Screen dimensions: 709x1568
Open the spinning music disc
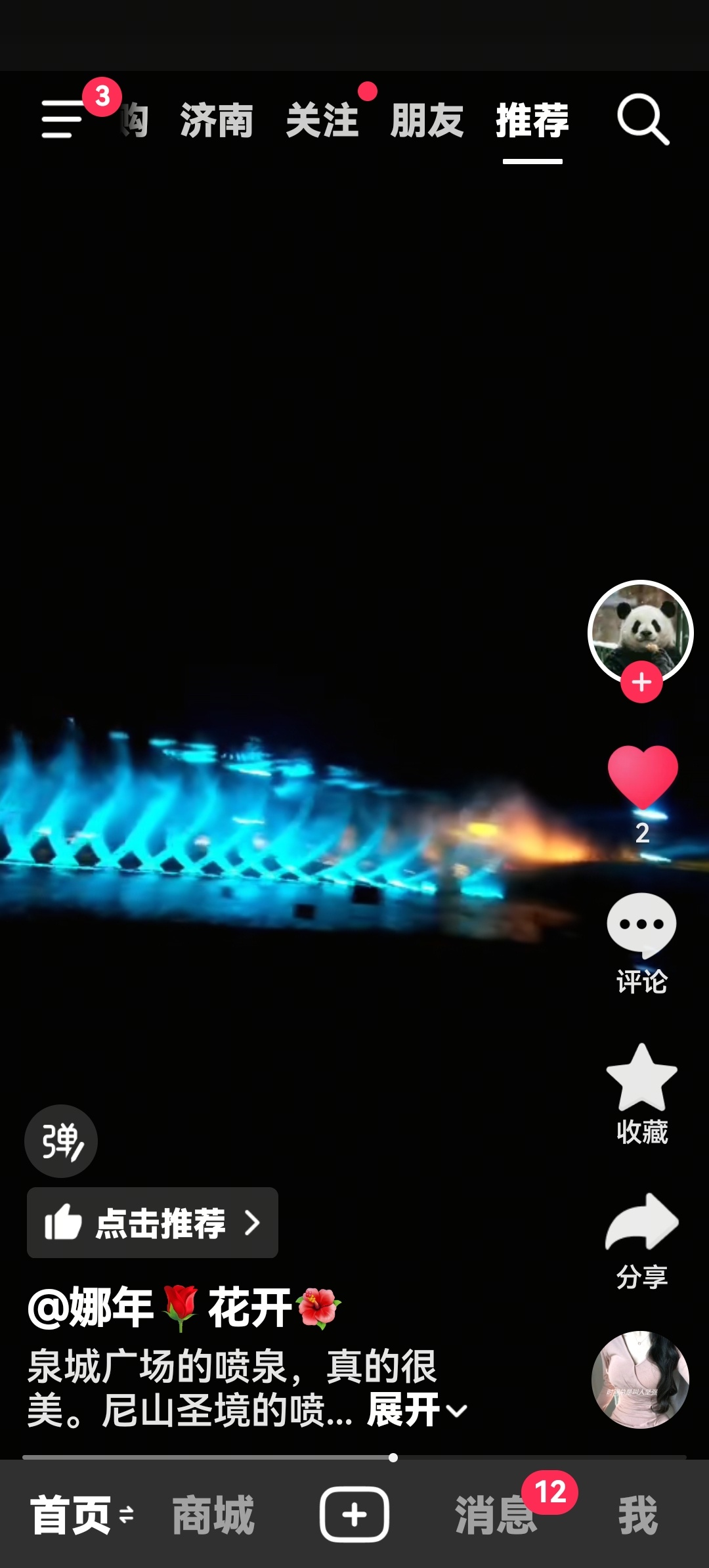[640, 1380]
